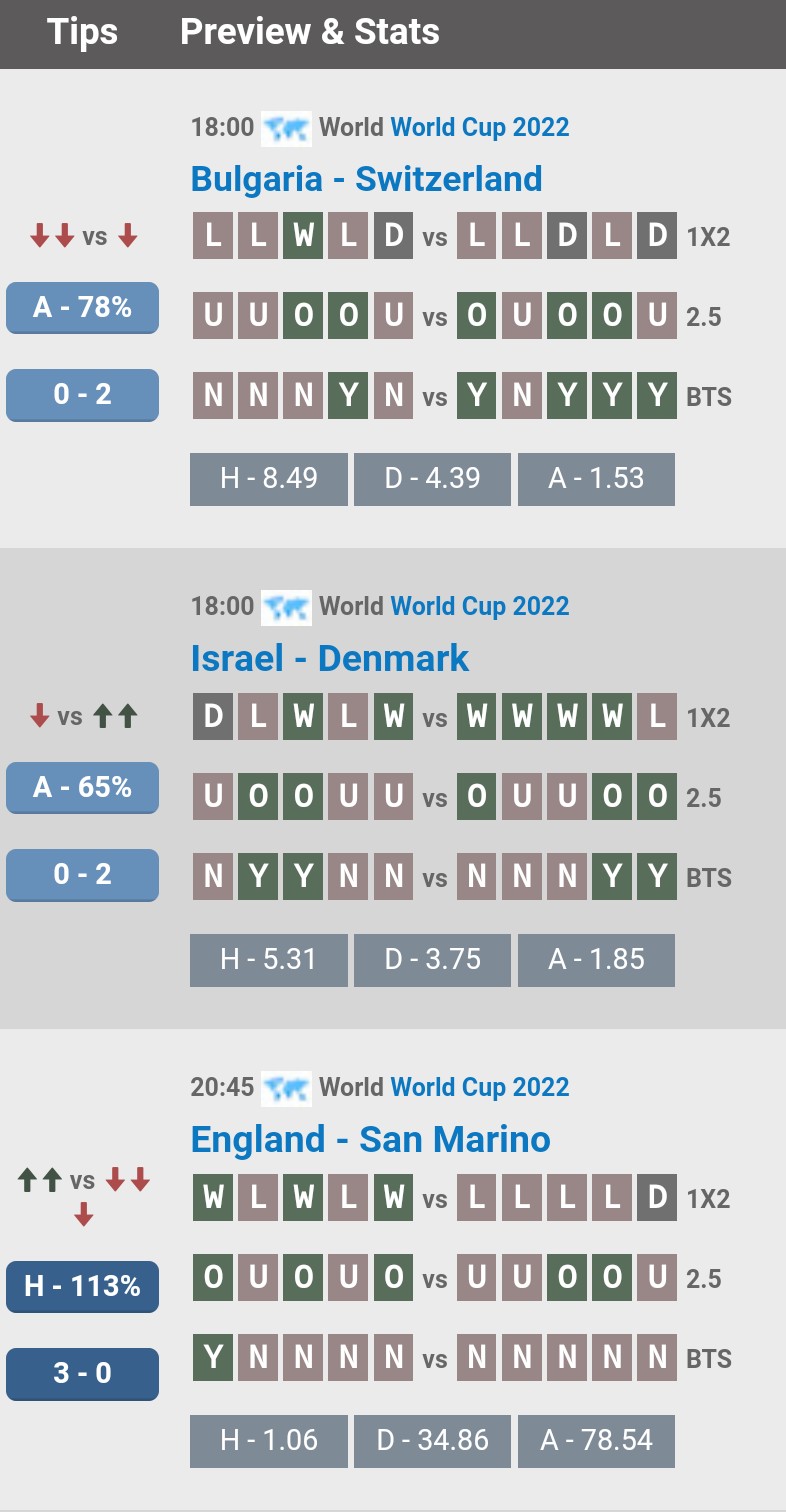
Task: Tap the A - 65% tip button
Action: pyautogui.click(x=82, y=787)
